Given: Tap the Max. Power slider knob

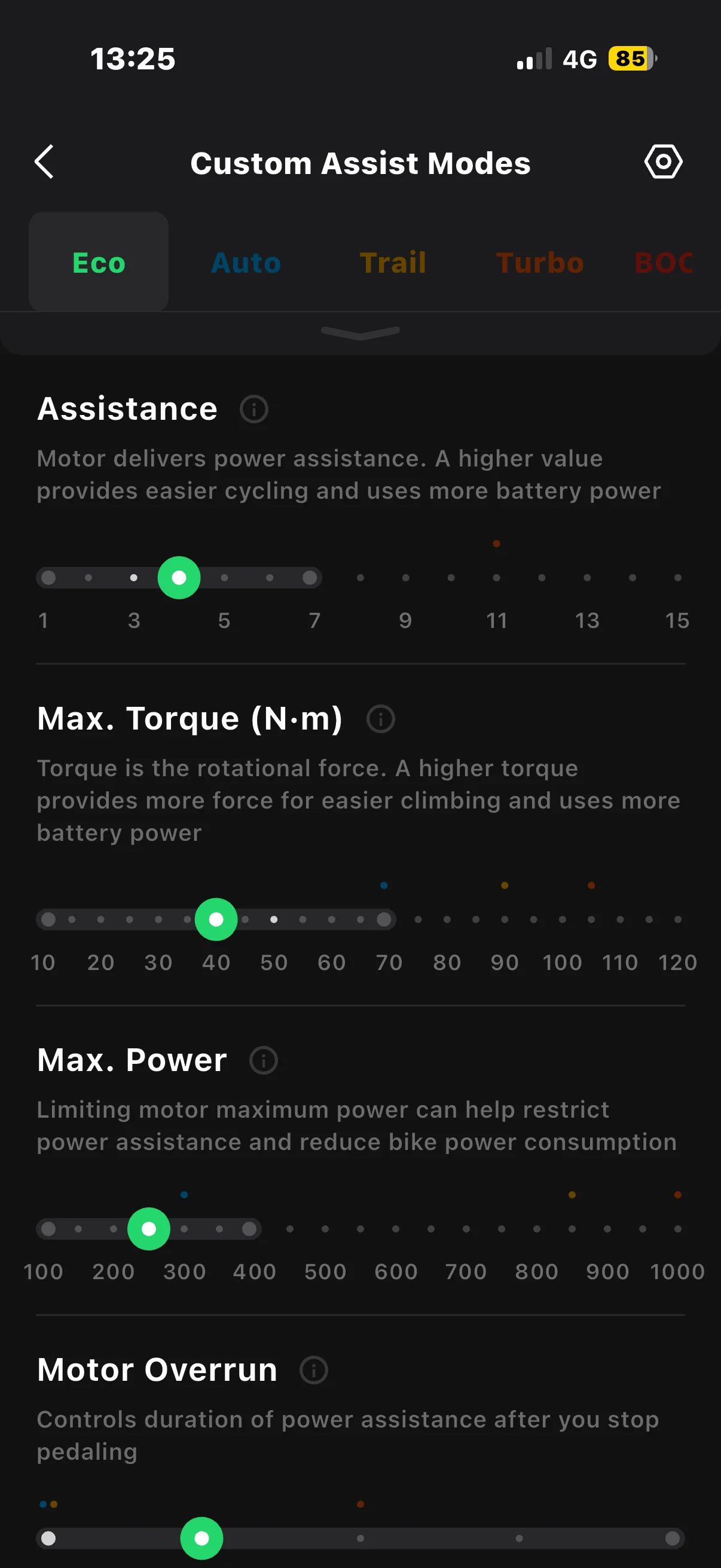Looking at the screenshot, I should coord(148,1228).
